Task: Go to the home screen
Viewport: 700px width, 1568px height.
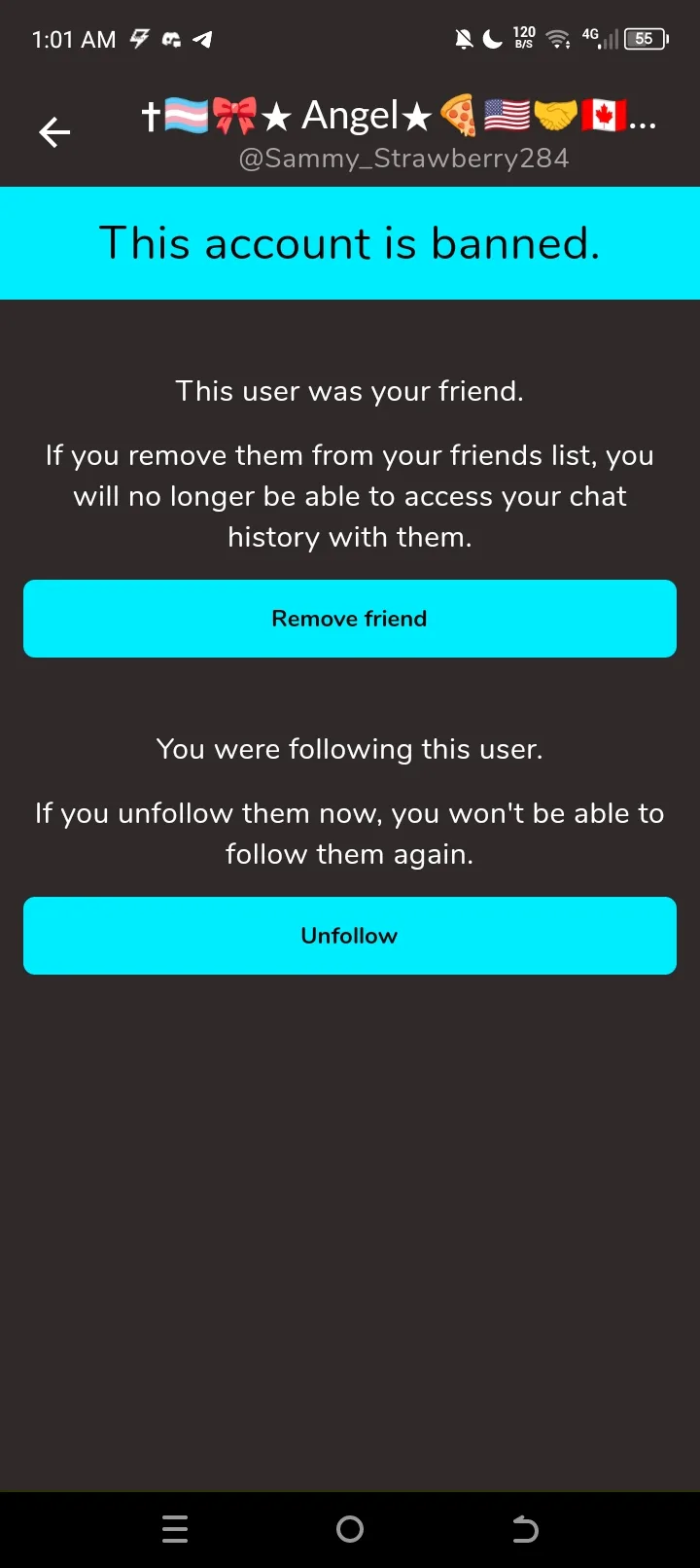Action: click(x=350, y=1529)
